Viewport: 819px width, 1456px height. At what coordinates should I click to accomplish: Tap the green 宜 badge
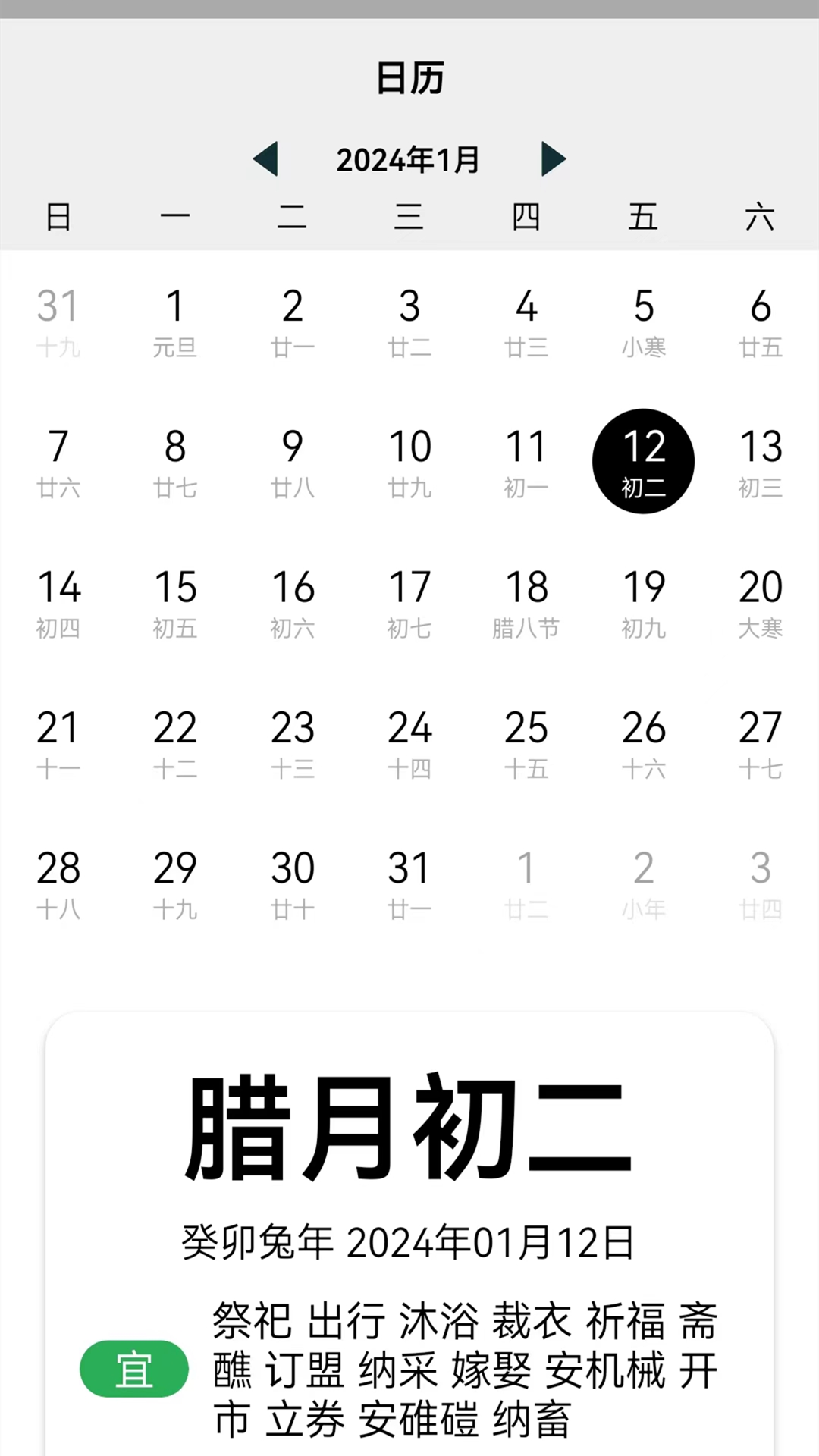coord(133,1369)
